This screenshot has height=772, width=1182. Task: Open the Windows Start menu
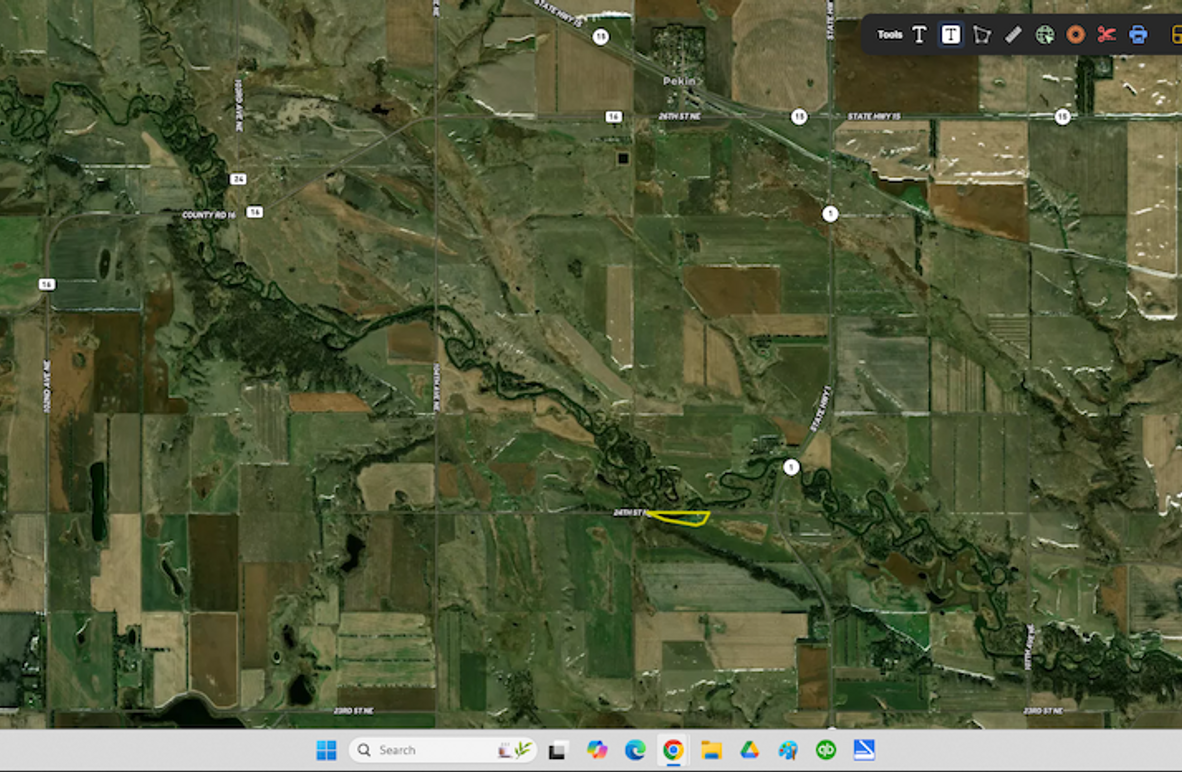coord(326,750)
